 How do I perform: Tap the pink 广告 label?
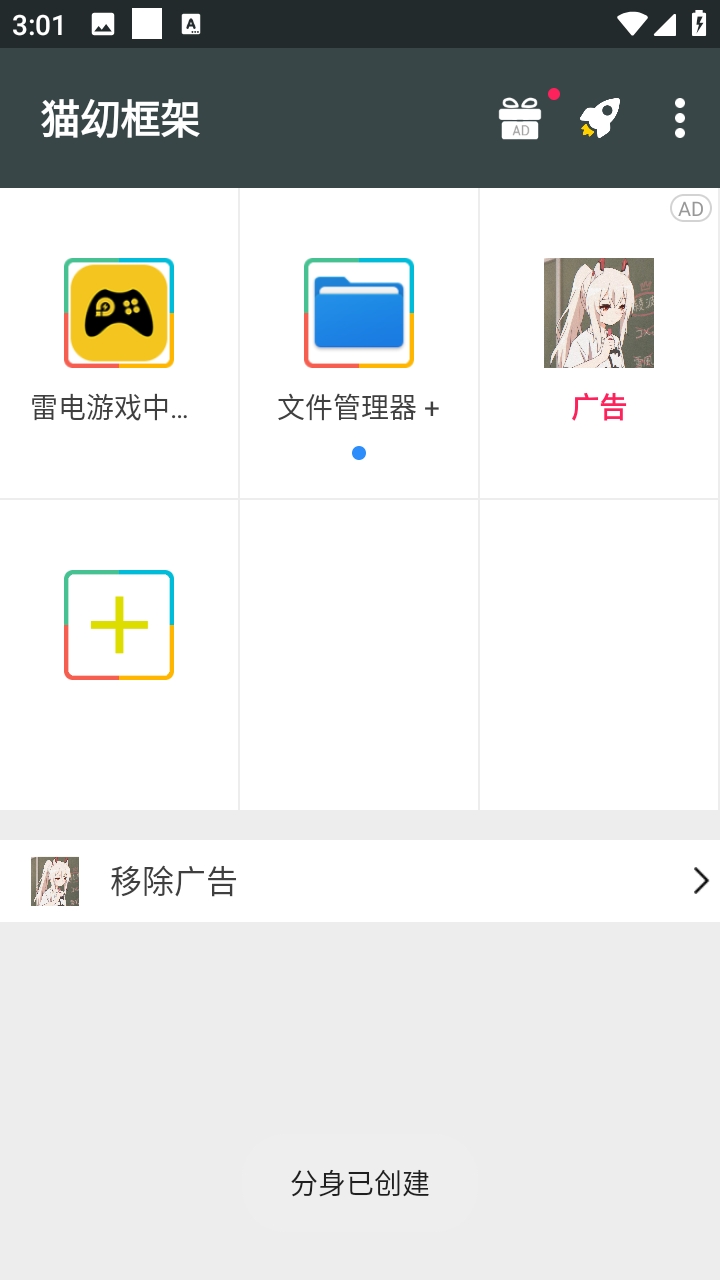(598, 408)
